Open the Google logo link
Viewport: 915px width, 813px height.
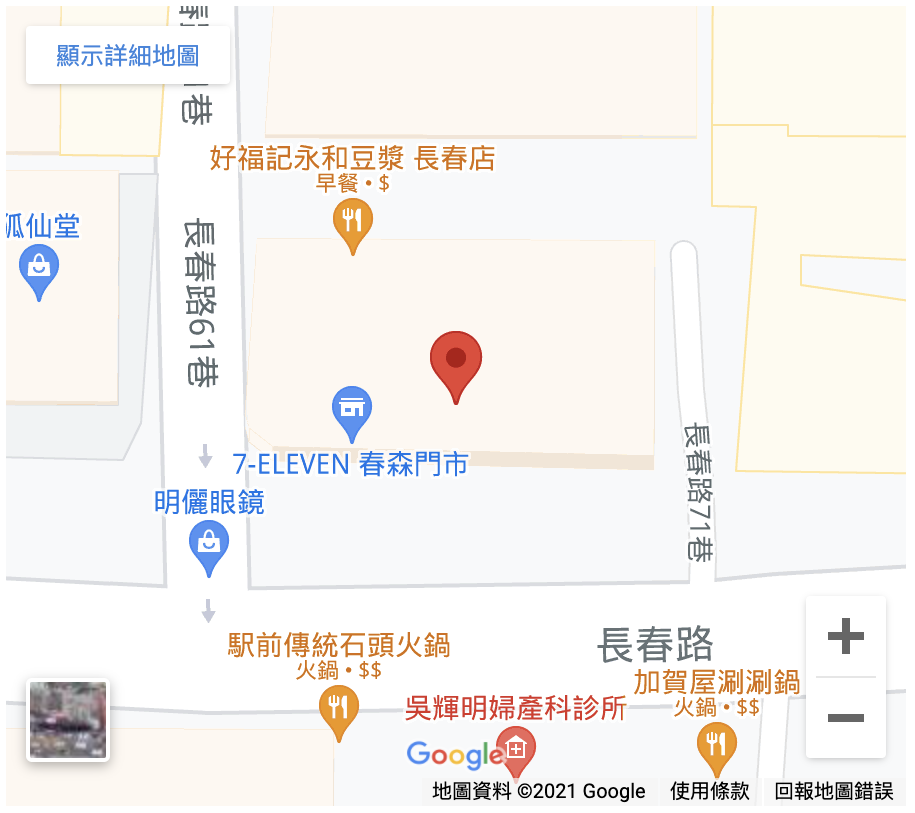point(455,755)
